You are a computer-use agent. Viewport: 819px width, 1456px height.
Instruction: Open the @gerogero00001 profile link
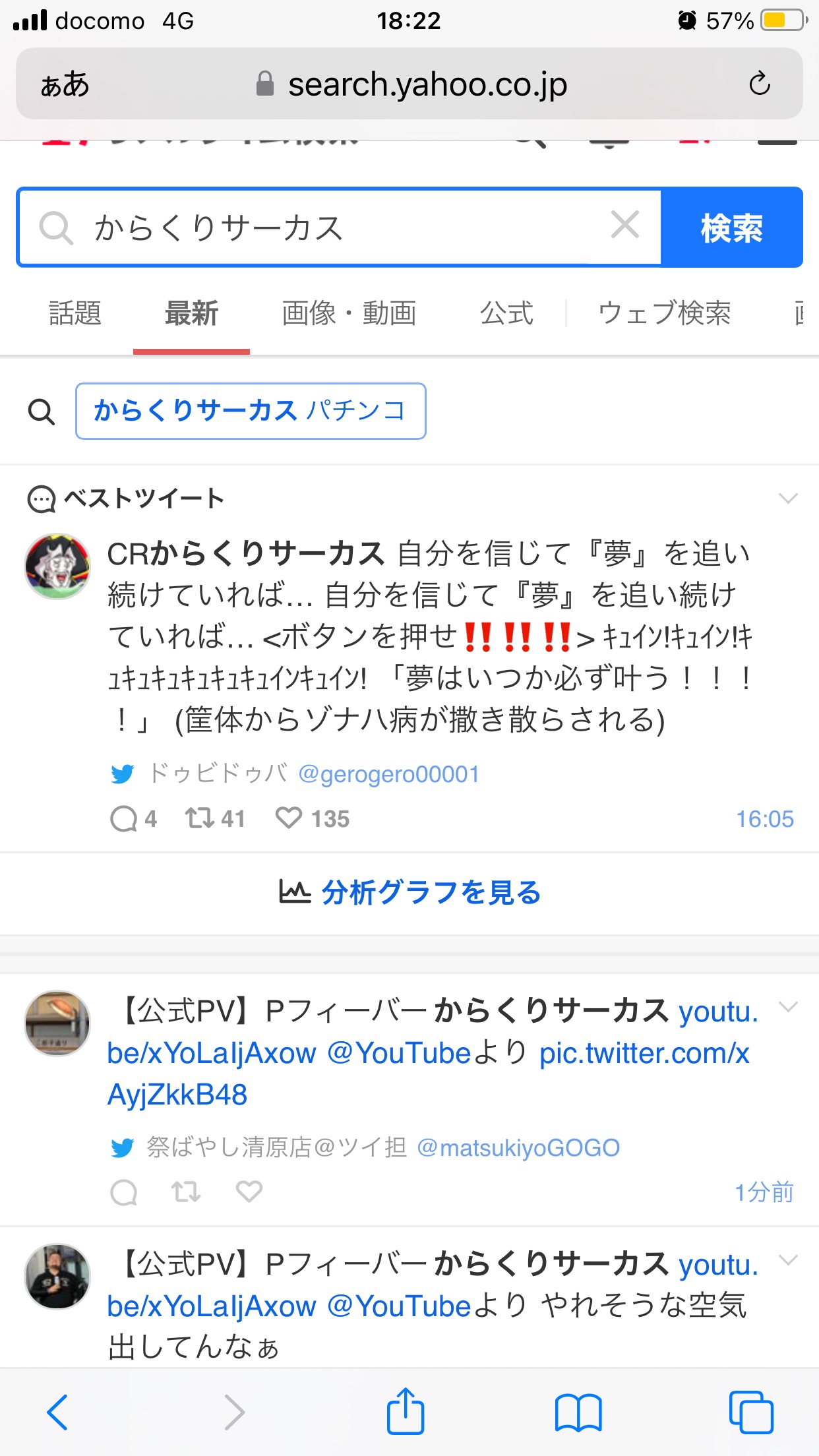[x=388, y=774]
